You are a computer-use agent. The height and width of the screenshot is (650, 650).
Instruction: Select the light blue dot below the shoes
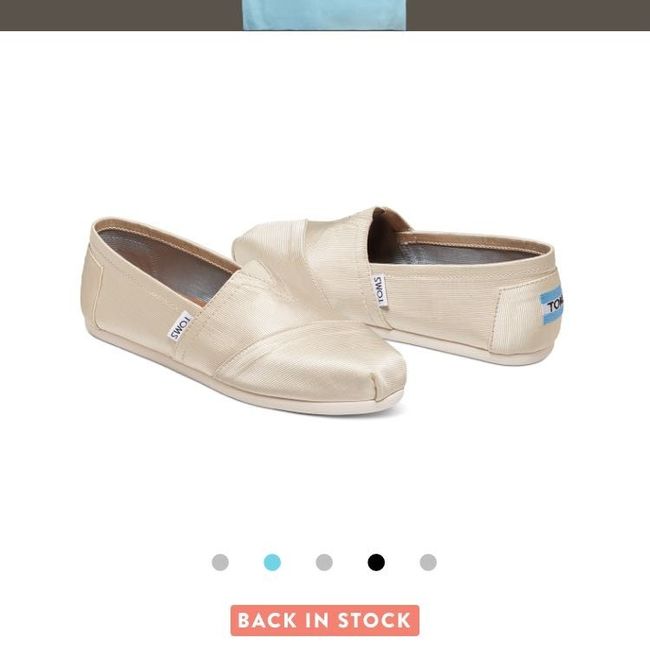pos(272,563)
